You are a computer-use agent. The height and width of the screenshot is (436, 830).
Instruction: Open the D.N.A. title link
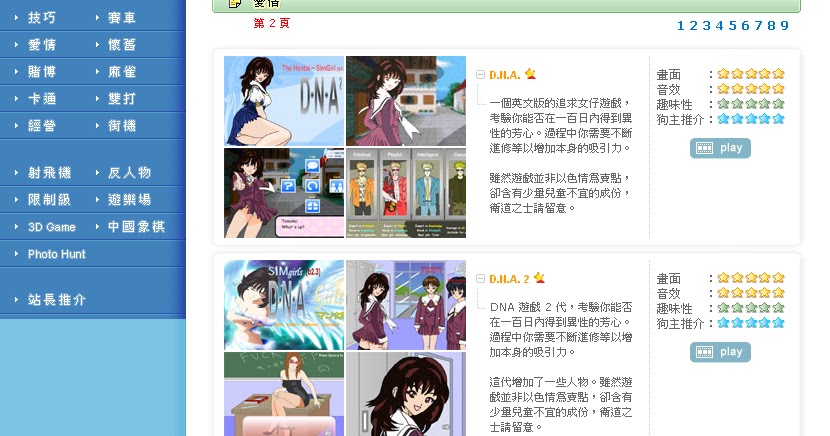(x=506, y=74)
